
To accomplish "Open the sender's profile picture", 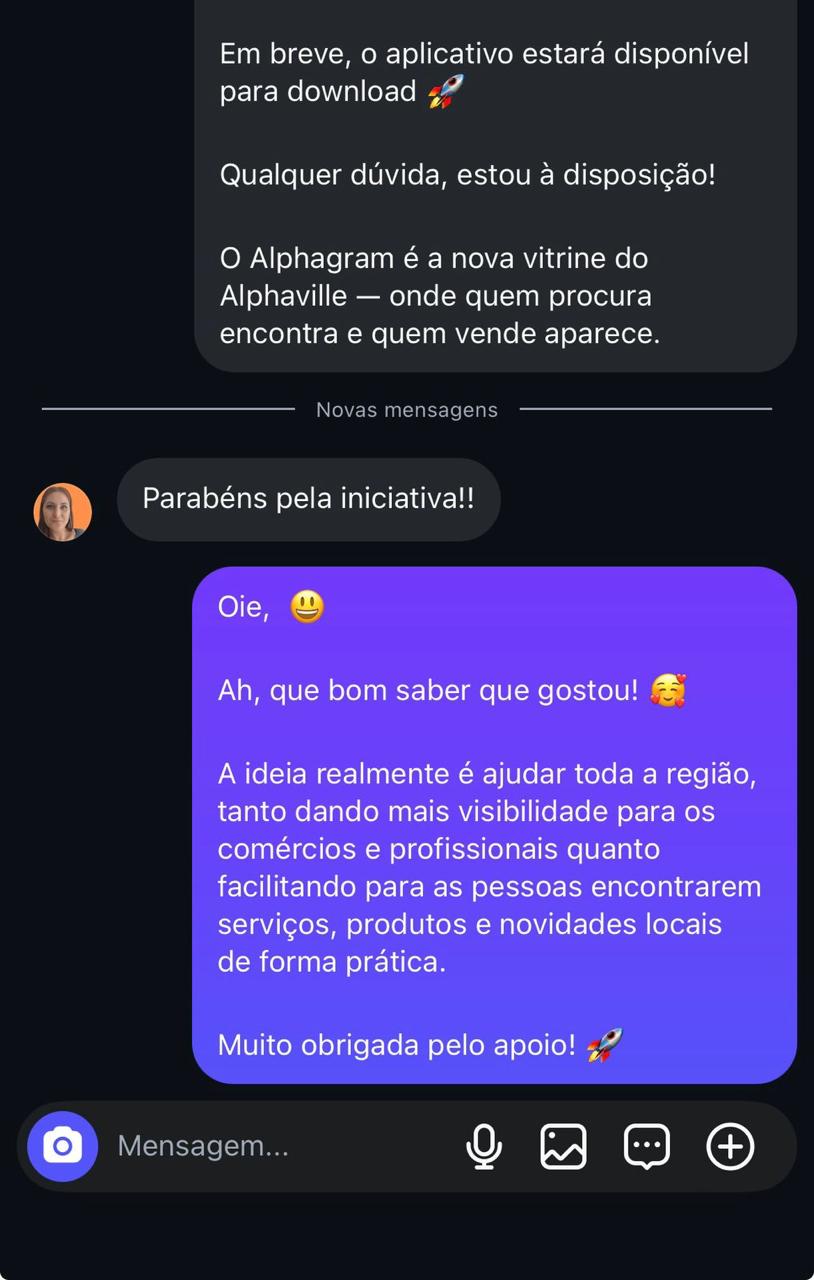I will point(63,512).
